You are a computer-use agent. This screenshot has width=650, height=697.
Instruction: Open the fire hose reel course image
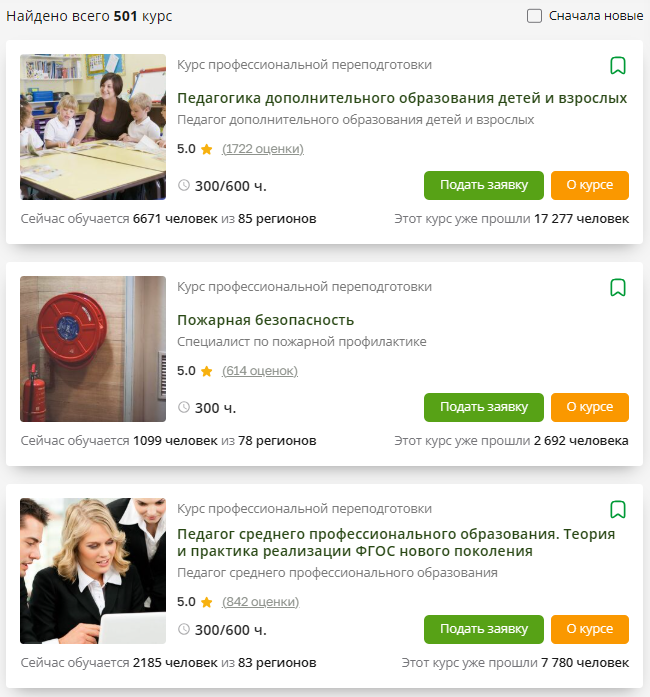(93, 349)
